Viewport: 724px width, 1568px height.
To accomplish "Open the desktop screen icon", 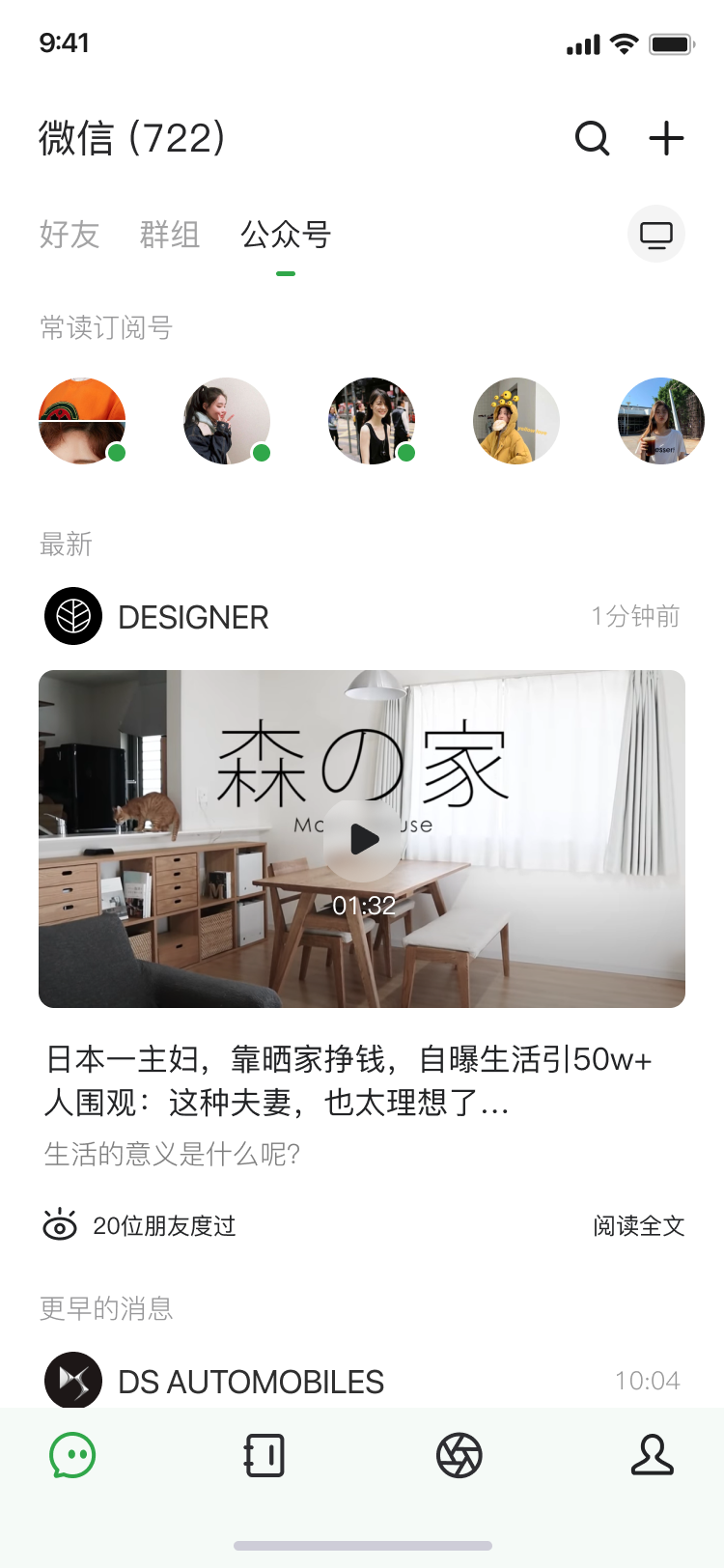I will pos(656,235).
